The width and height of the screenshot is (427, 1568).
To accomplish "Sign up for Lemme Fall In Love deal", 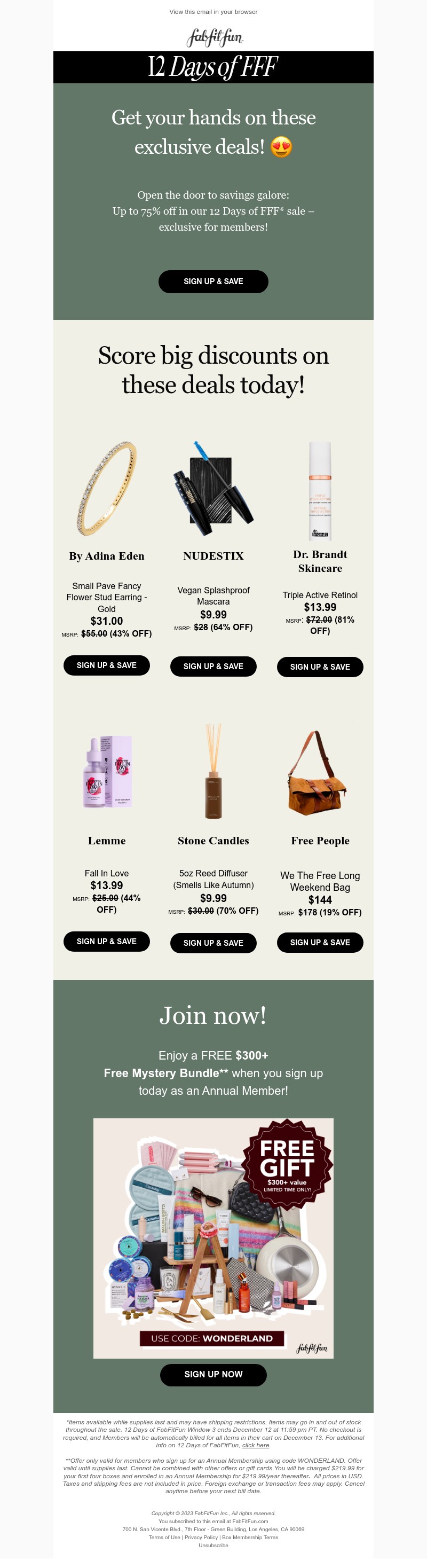I will (106, 942).
